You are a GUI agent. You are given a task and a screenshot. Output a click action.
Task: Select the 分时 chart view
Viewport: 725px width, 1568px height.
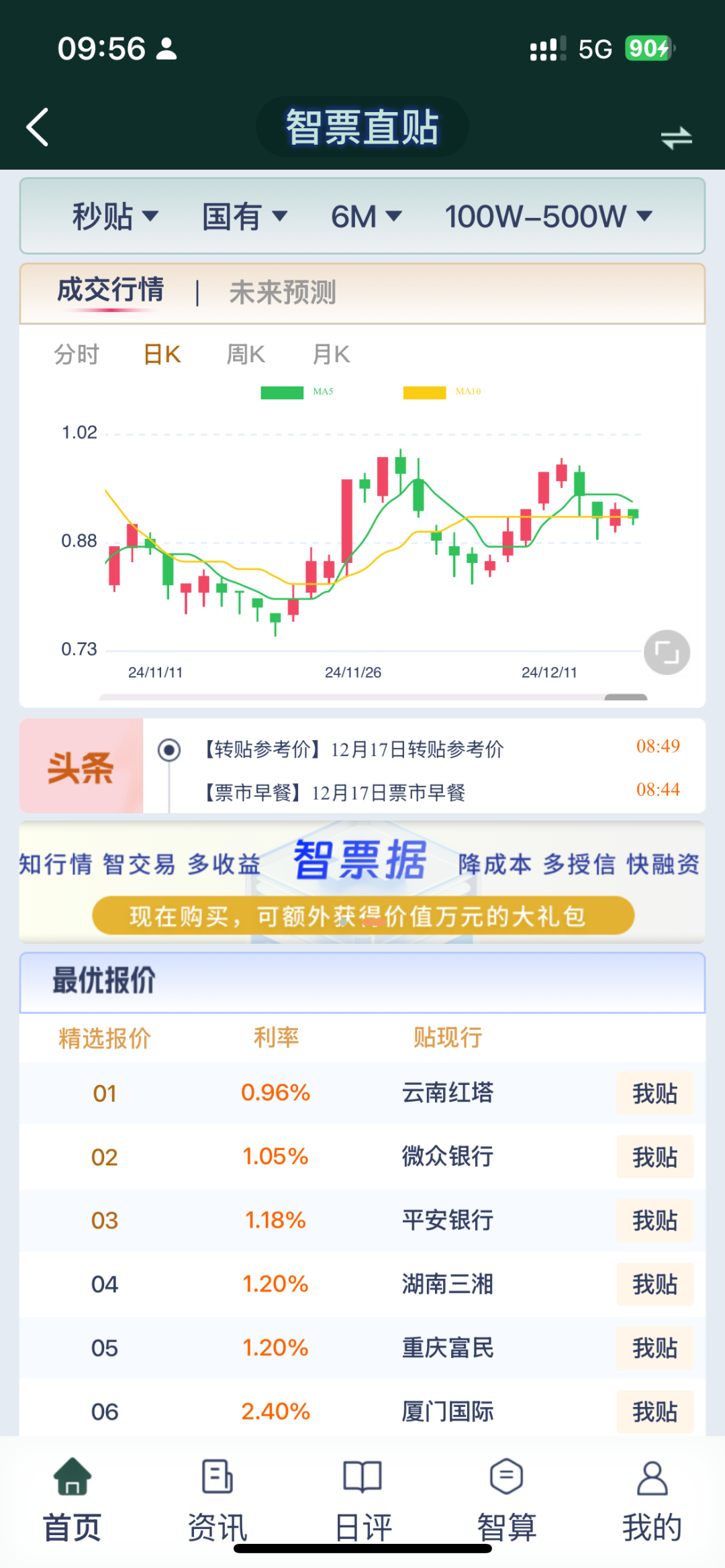click(77, 354)
